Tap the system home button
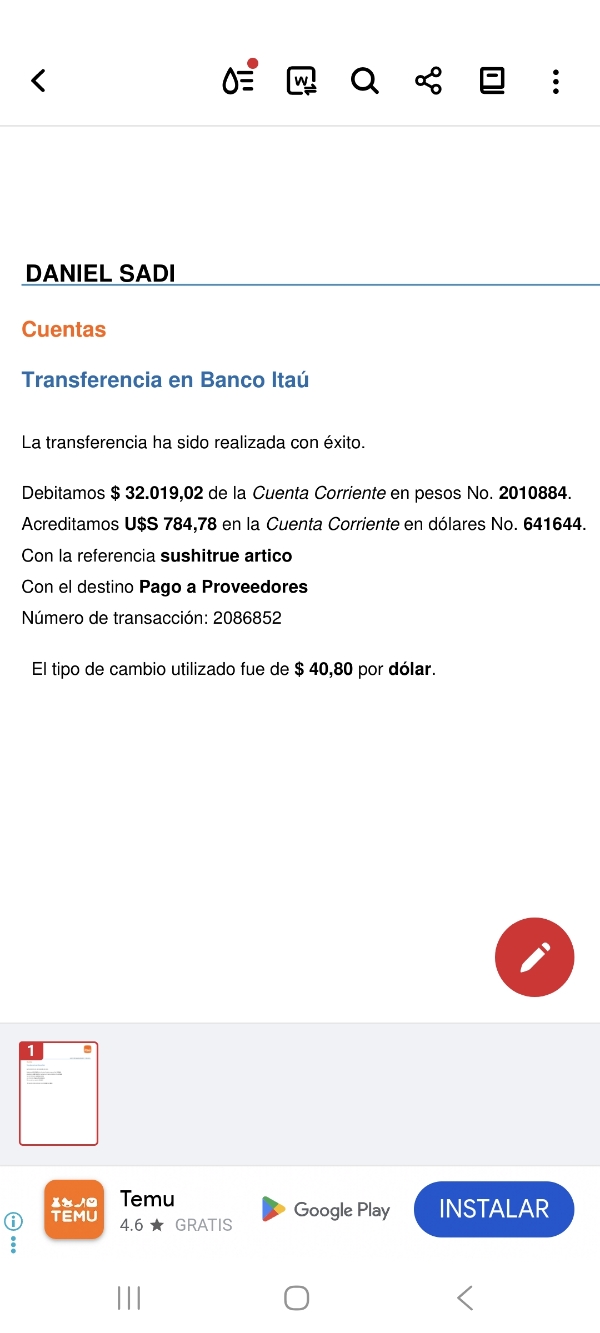This screenshot has width=600, height=1333. pos(296,1298)
